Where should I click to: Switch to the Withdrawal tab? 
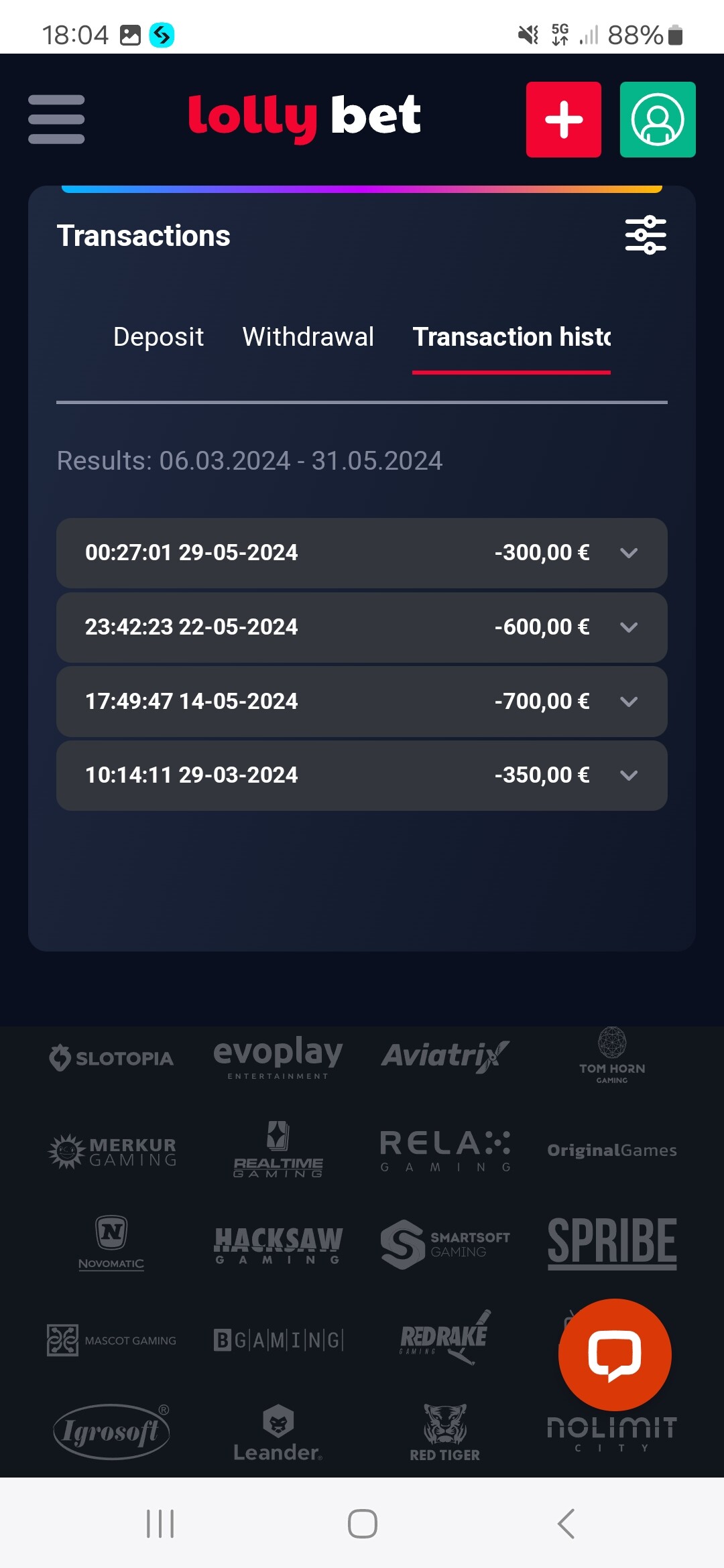308,336
